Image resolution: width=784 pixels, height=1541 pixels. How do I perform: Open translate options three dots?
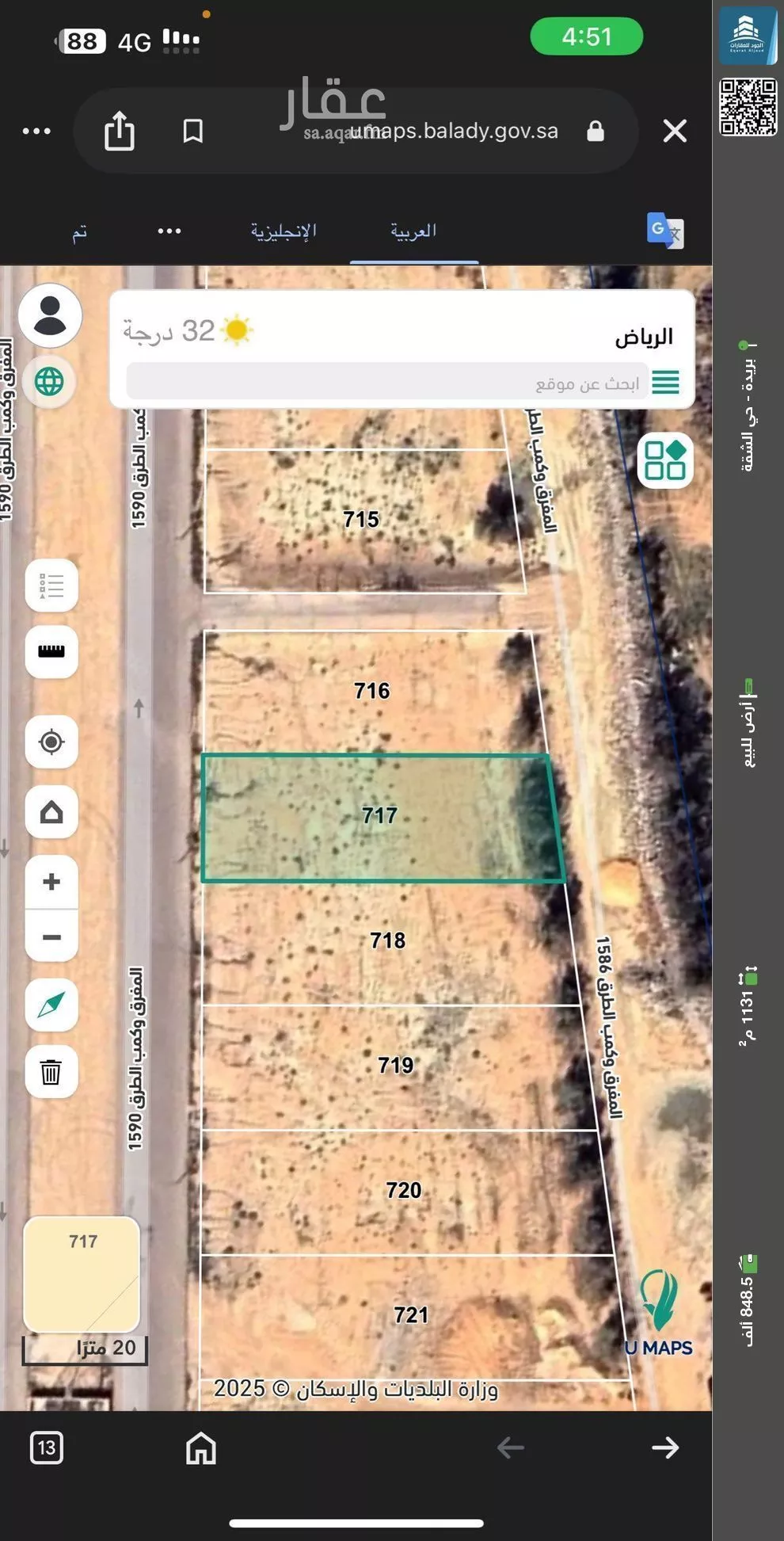click(169, 231)
